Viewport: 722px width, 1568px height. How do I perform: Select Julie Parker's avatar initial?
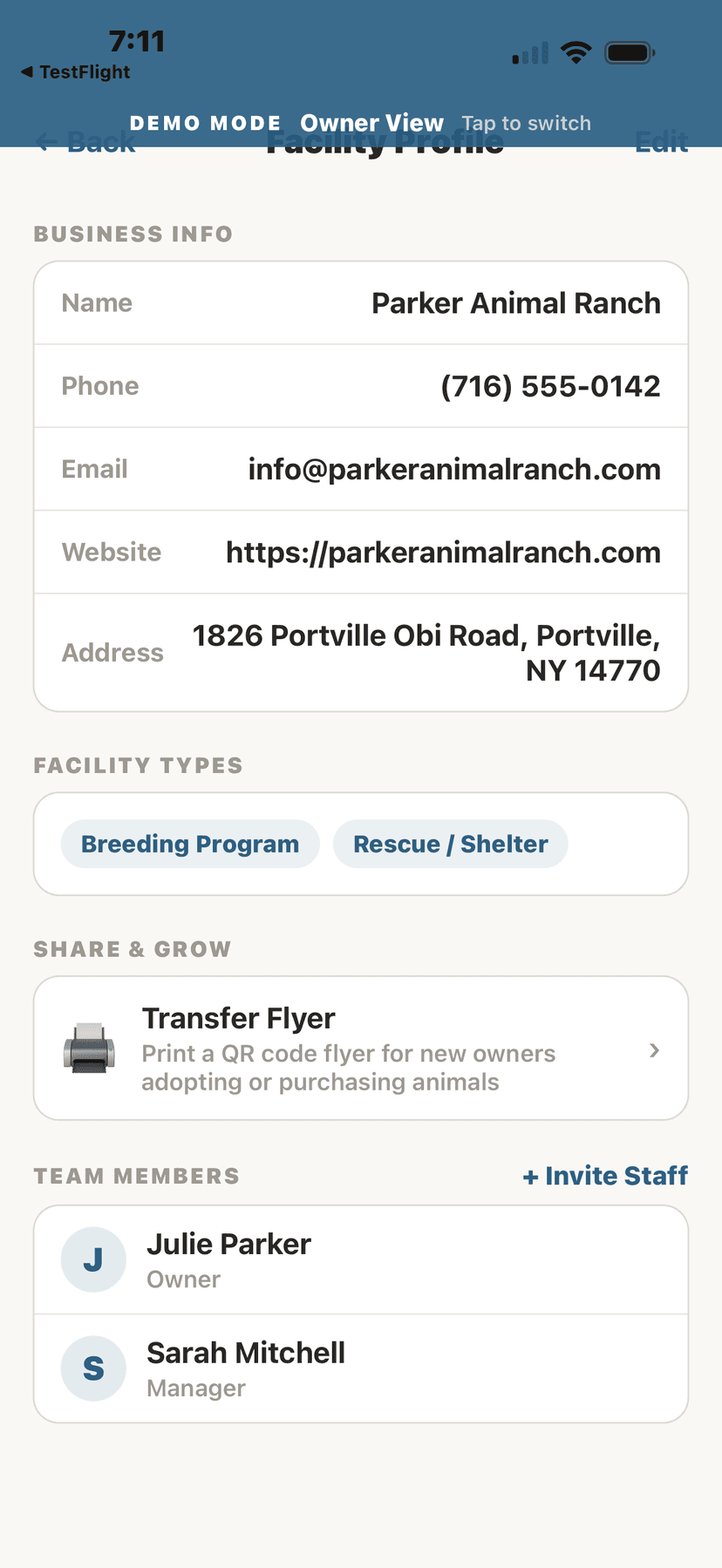point(93,1259)
